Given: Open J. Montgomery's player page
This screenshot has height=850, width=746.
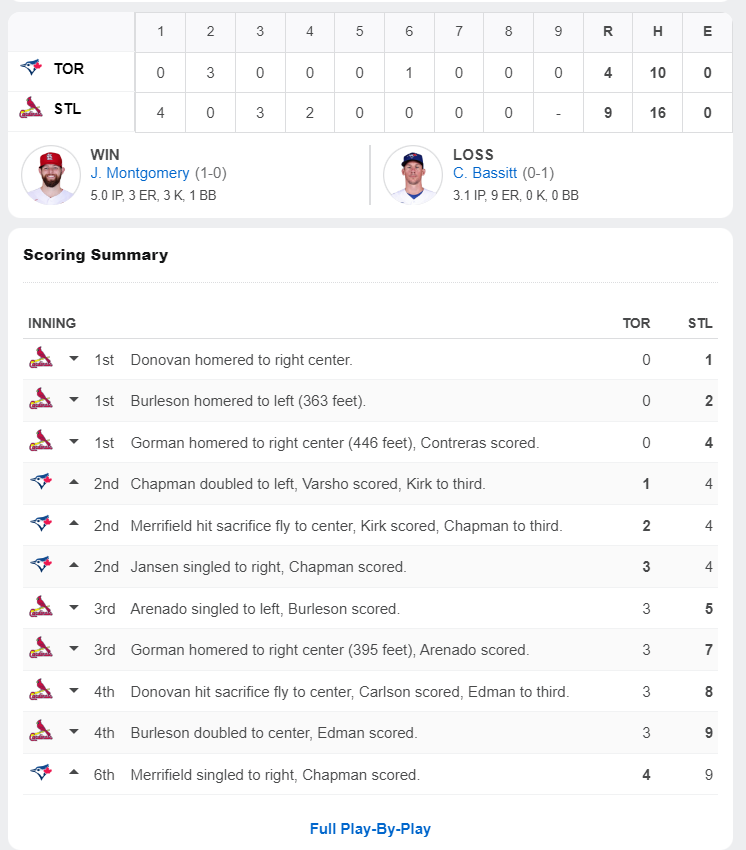Looking at the screenshot, I should 140,173.
